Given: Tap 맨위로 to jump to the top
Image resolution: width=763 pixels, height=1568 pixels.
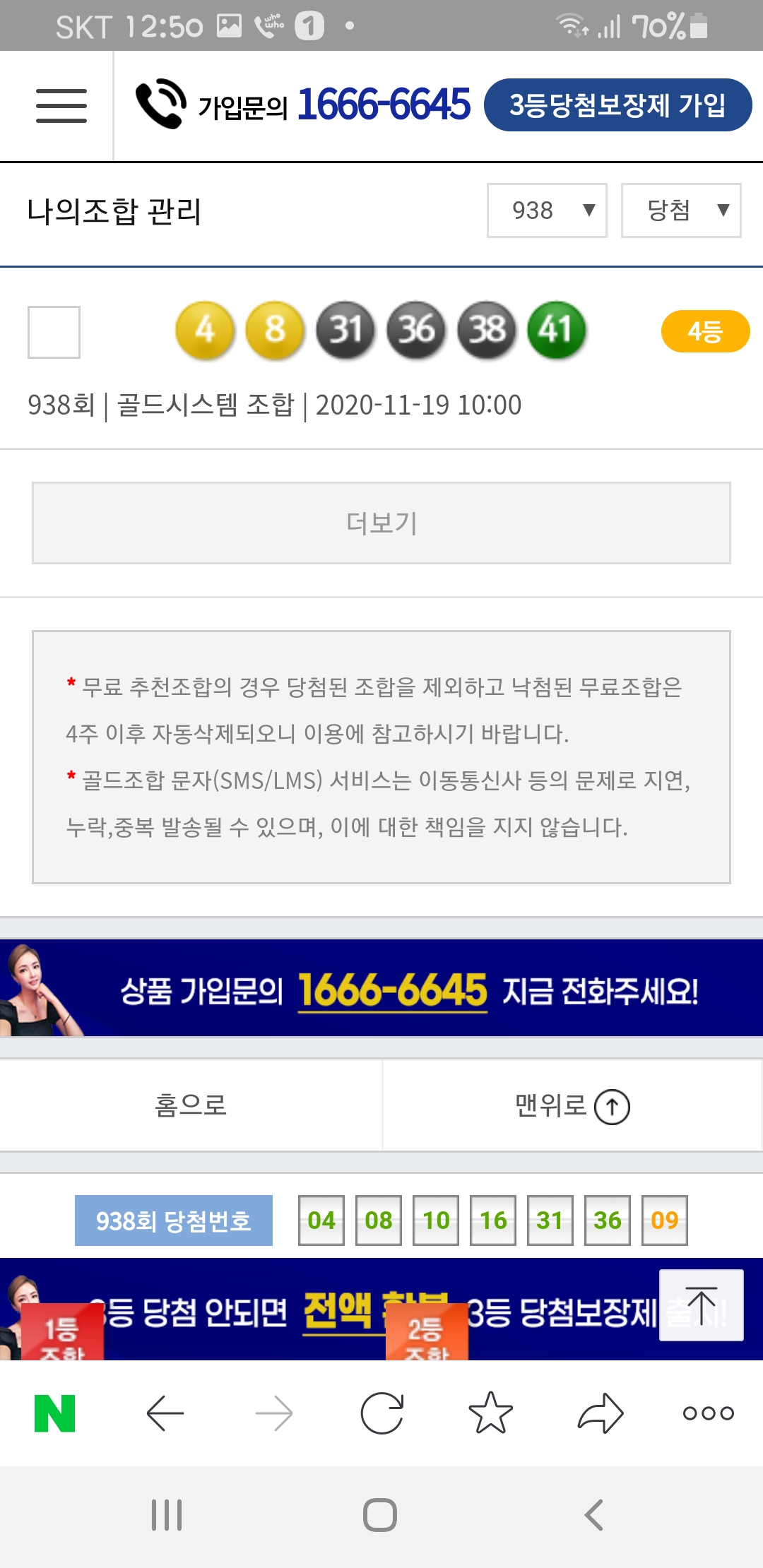Looking at the screenshot, I should click(572, 1105).
